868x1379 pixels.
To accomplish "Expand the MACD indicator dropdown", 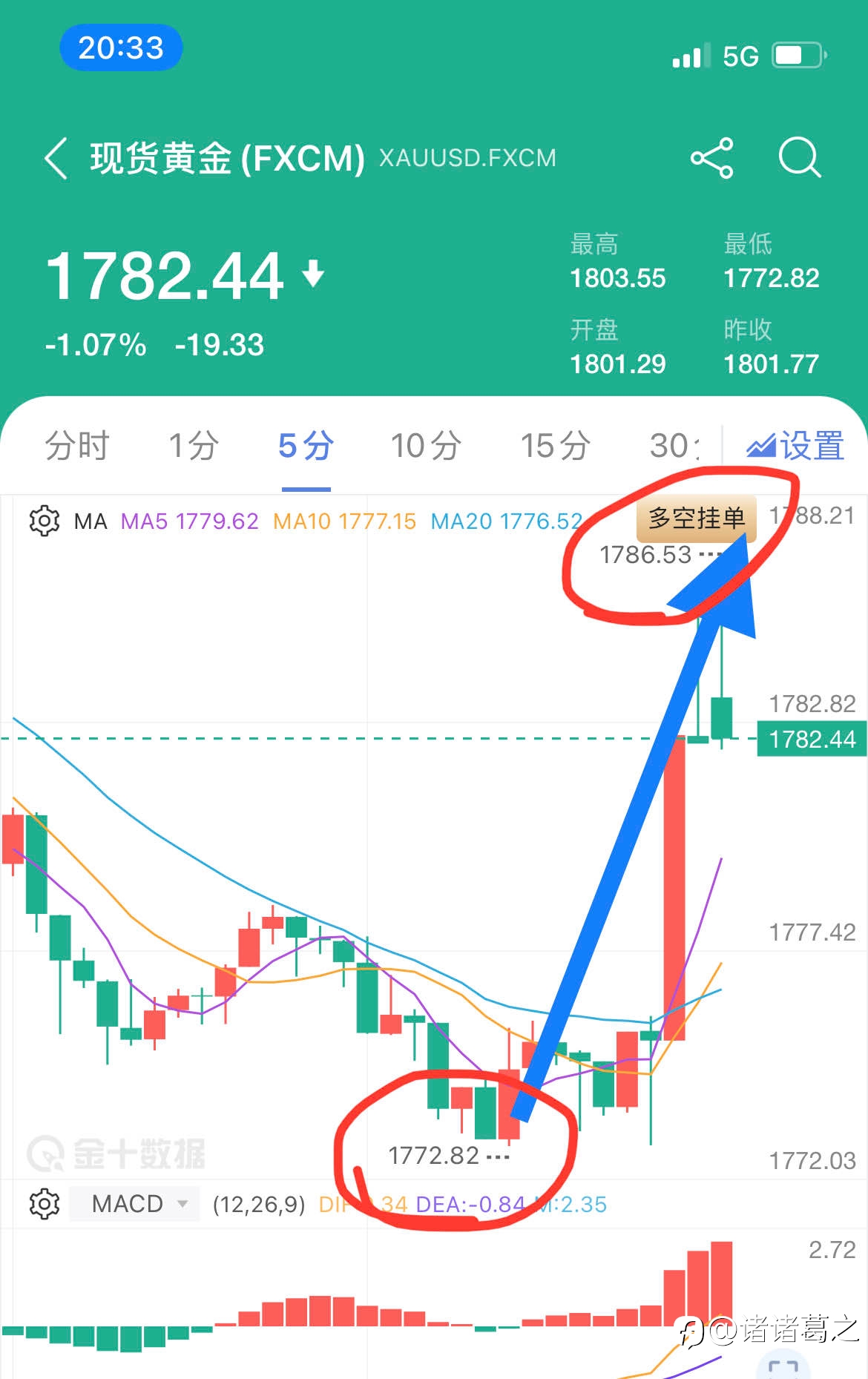I will coord(135,1203).
